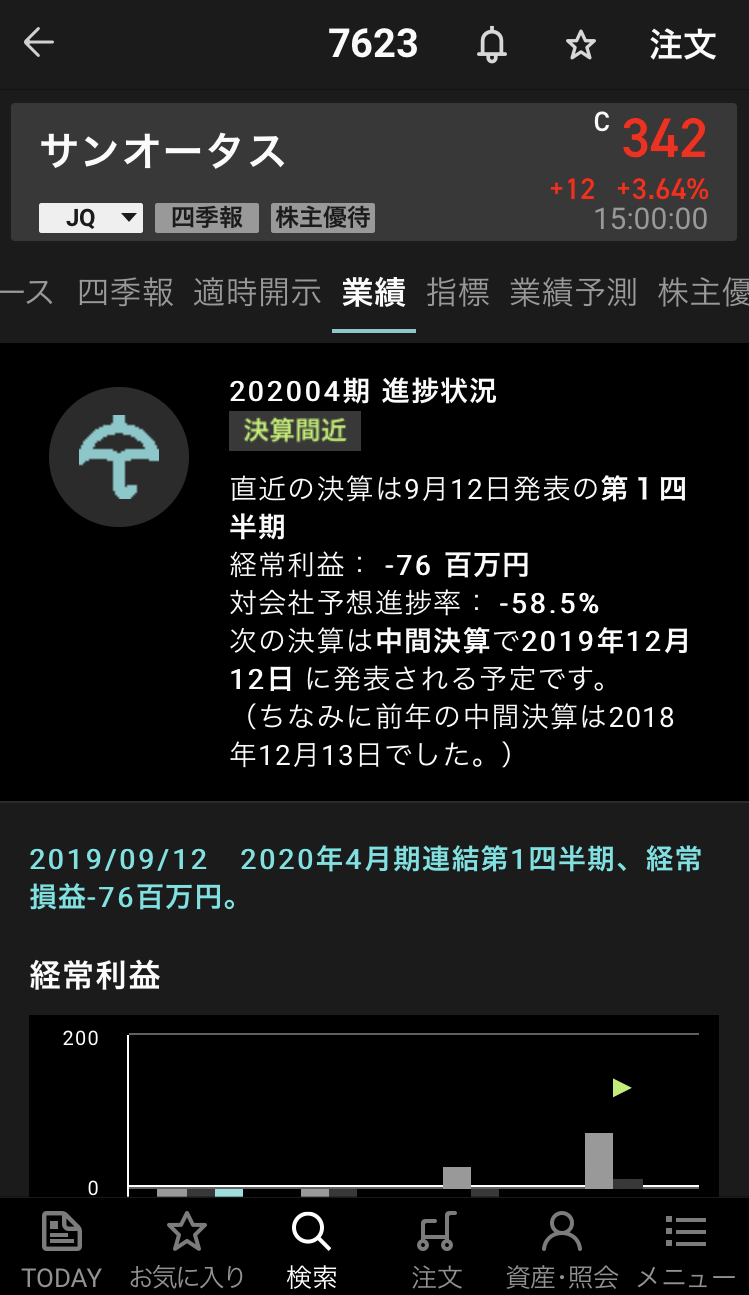Select the 指標 tab
Screen dimensions: 749x1295
[458, 292]
